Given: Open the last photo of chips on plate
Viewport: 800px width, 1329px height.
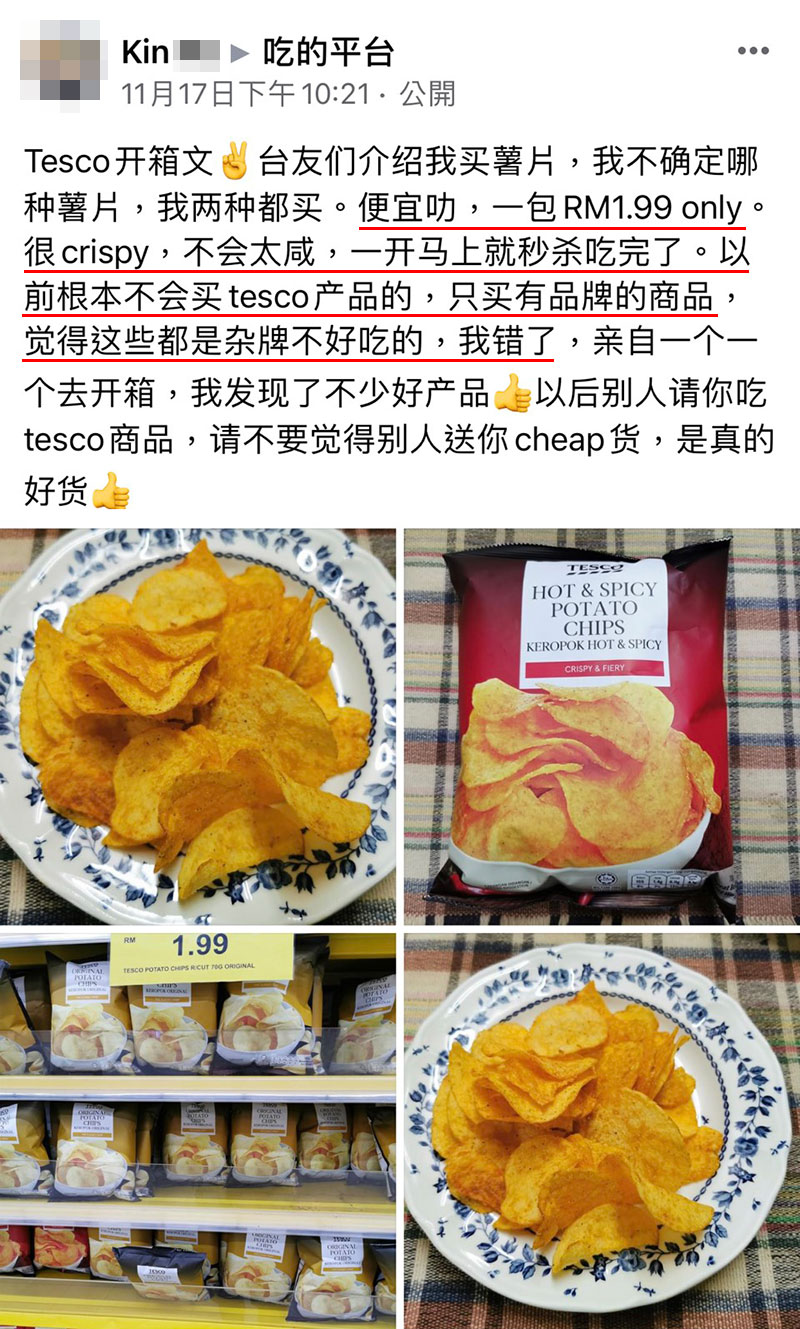Looking at the screenshot, I should pyautogui.click(x=602, y=1130).
